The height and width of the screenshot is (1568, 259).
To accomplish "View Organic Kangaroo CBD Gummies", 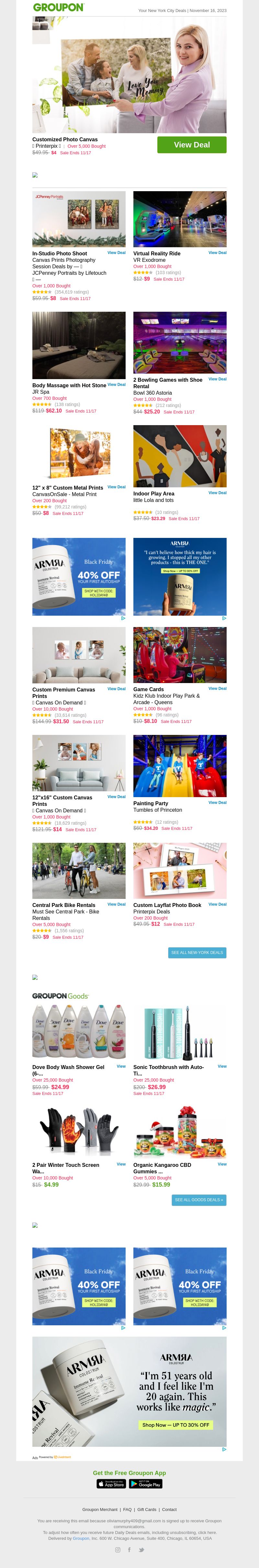I will [x=222, y=1165].
